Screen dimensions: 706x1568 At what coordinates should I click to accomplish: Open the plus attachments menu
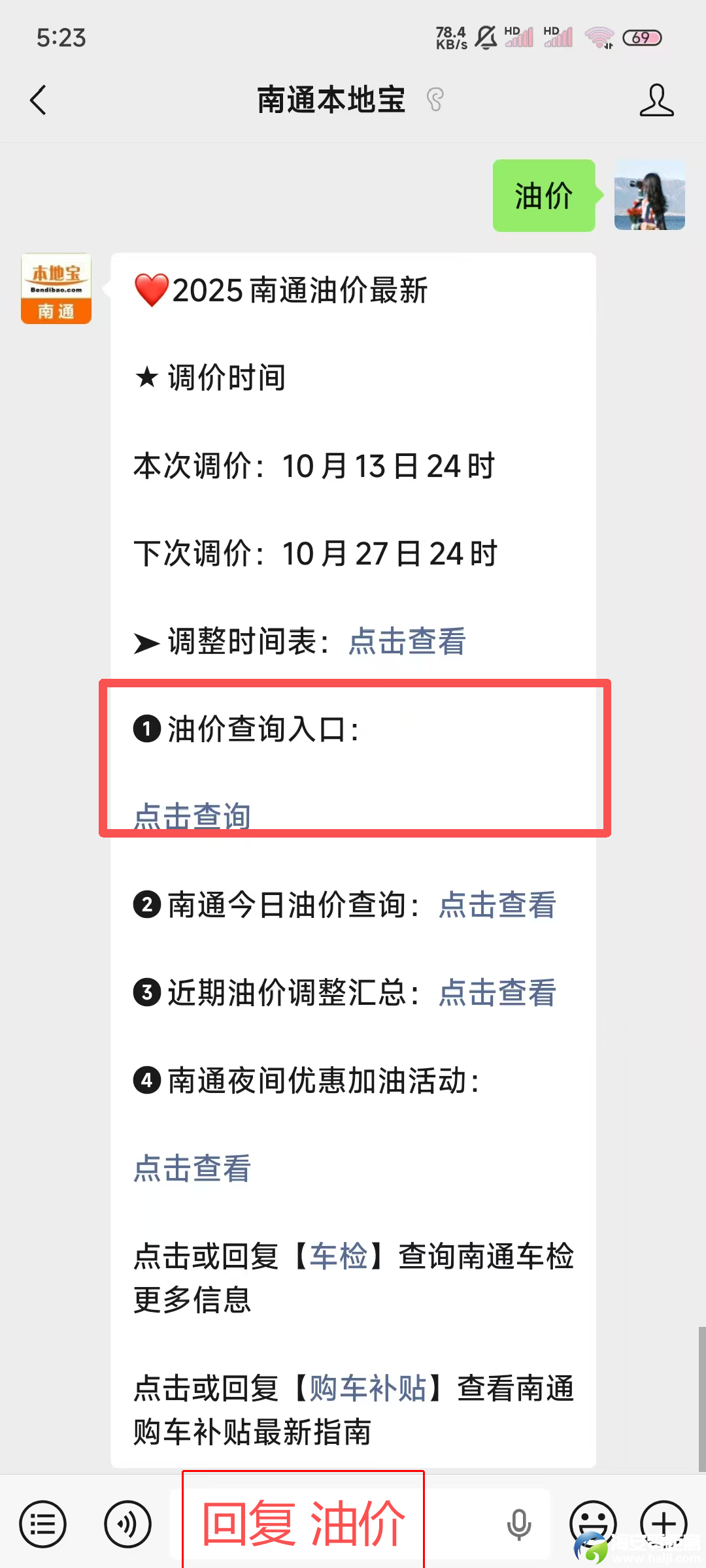(x=664, y=1524)
